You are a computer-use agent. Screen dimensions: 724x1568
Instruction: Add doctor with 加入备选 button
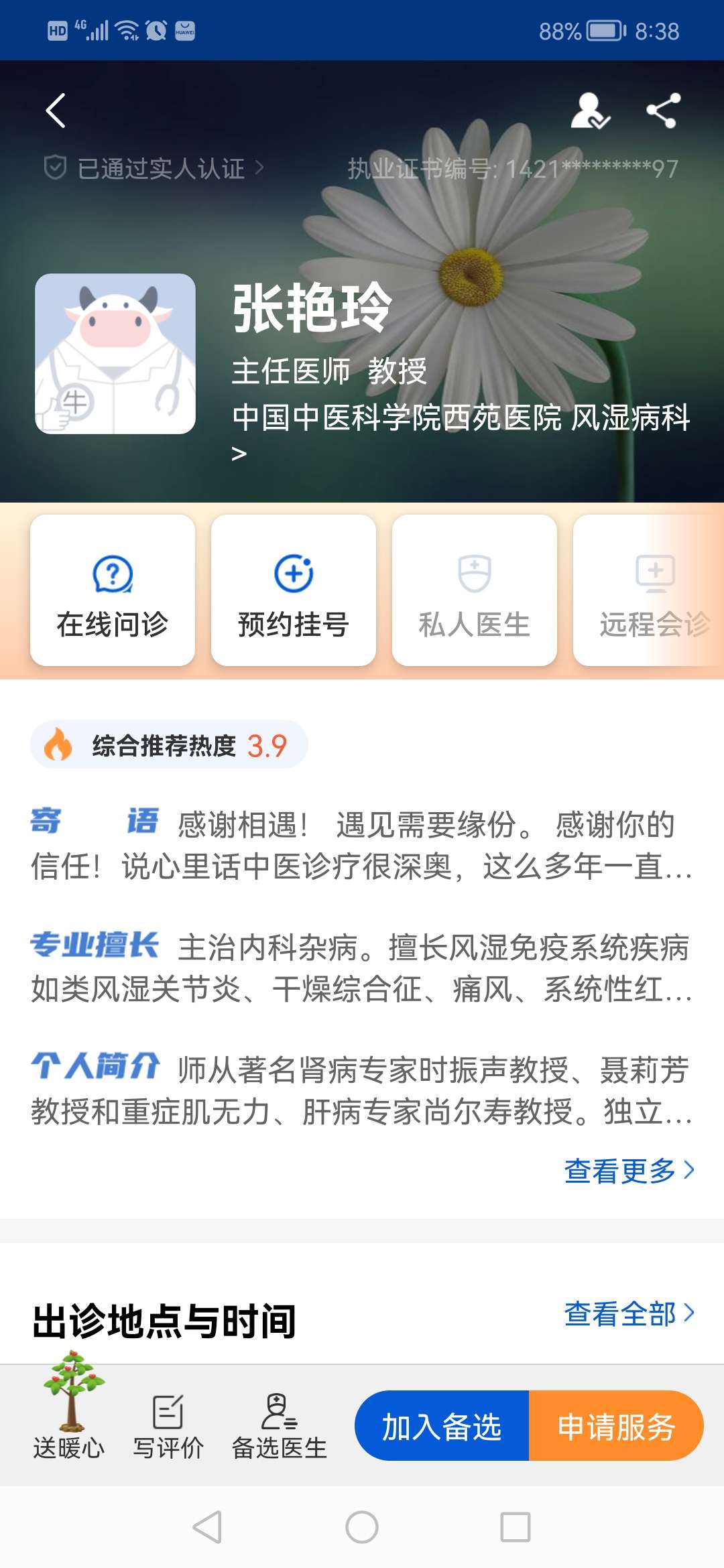pyautogui.click(x=442, y=1426)
